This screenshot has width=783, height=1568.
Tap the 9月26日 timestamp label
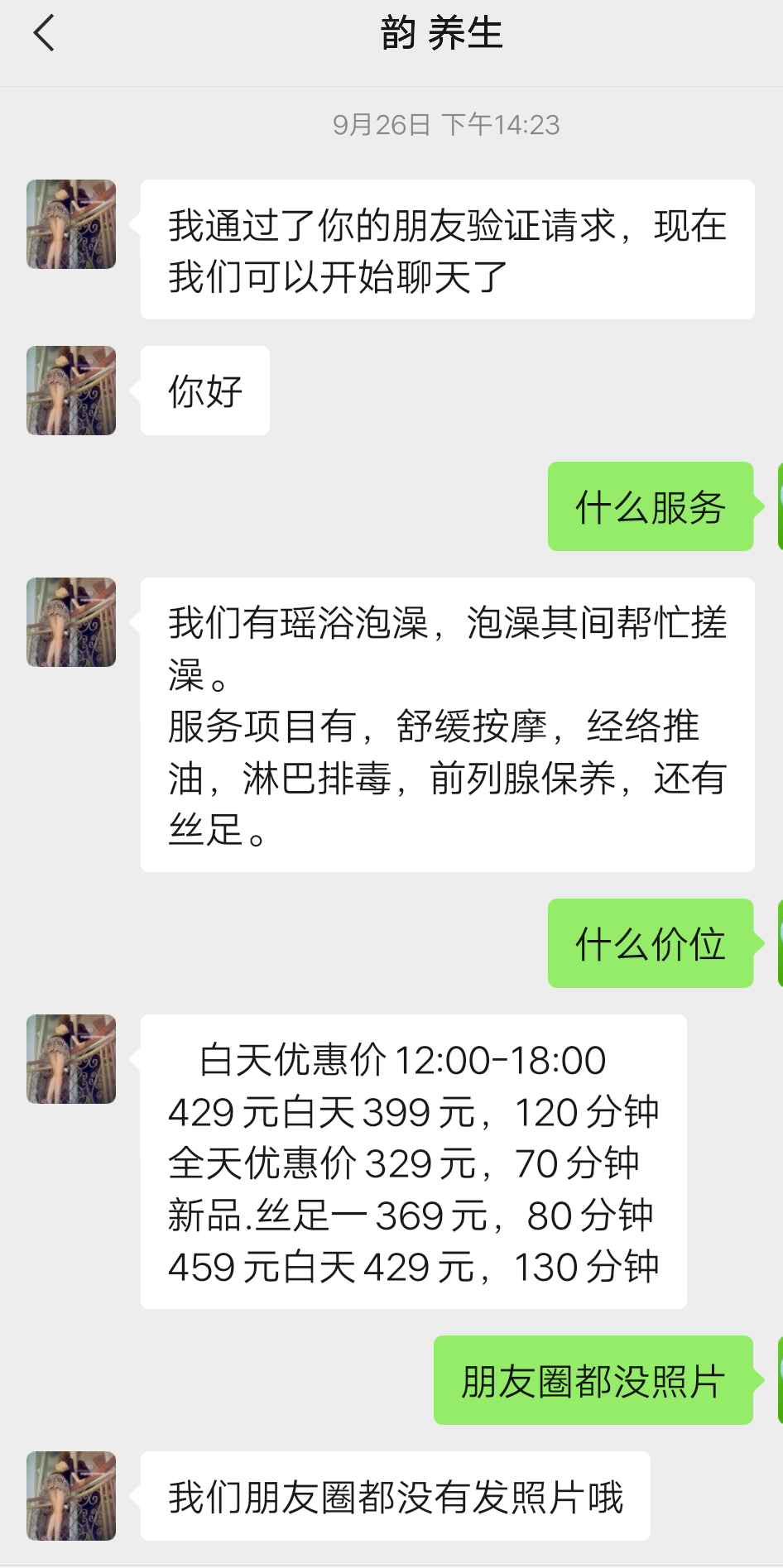point(445,124)
